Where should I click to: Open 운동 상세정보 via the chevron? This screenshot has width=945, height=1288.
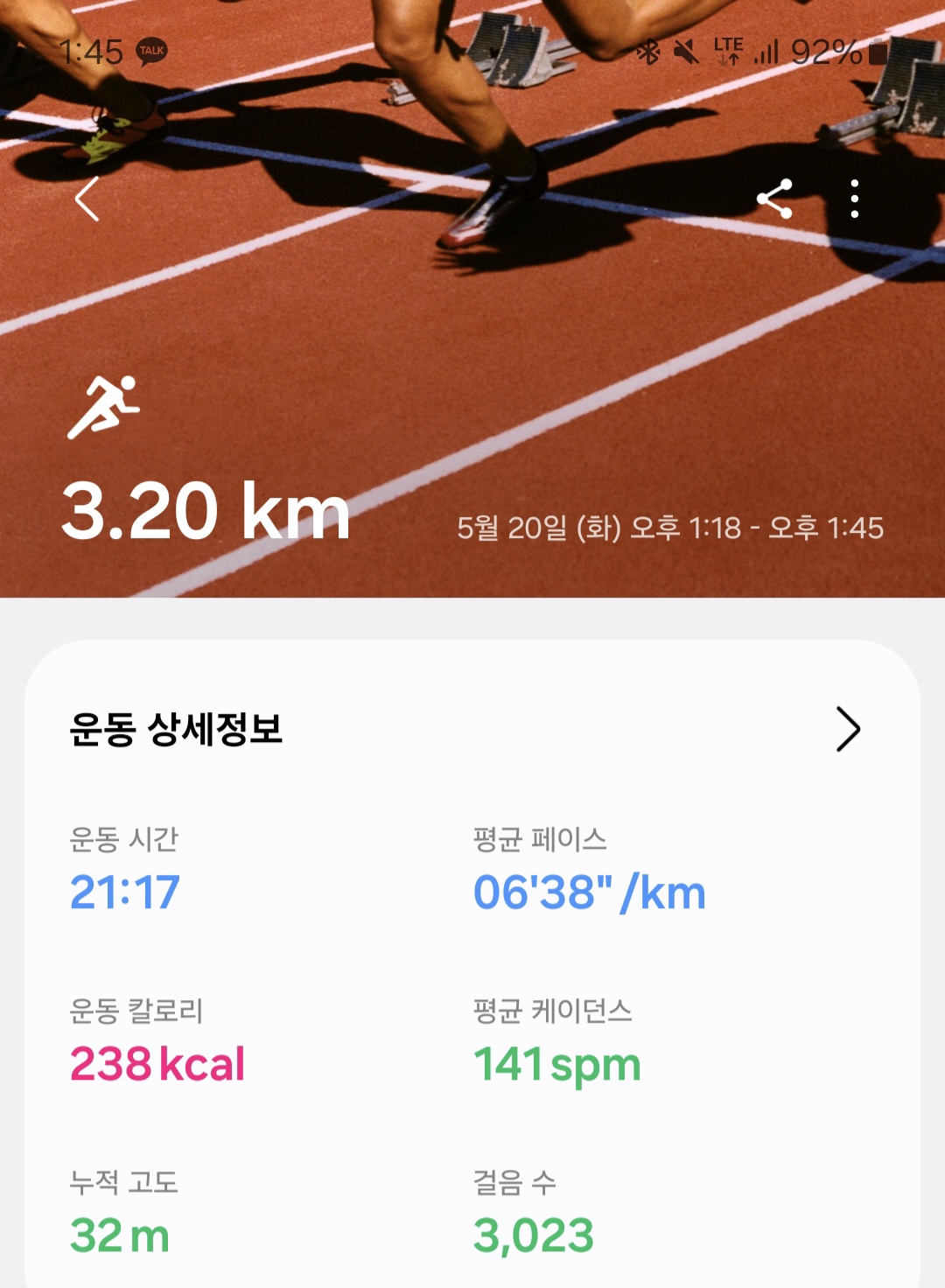848,729
